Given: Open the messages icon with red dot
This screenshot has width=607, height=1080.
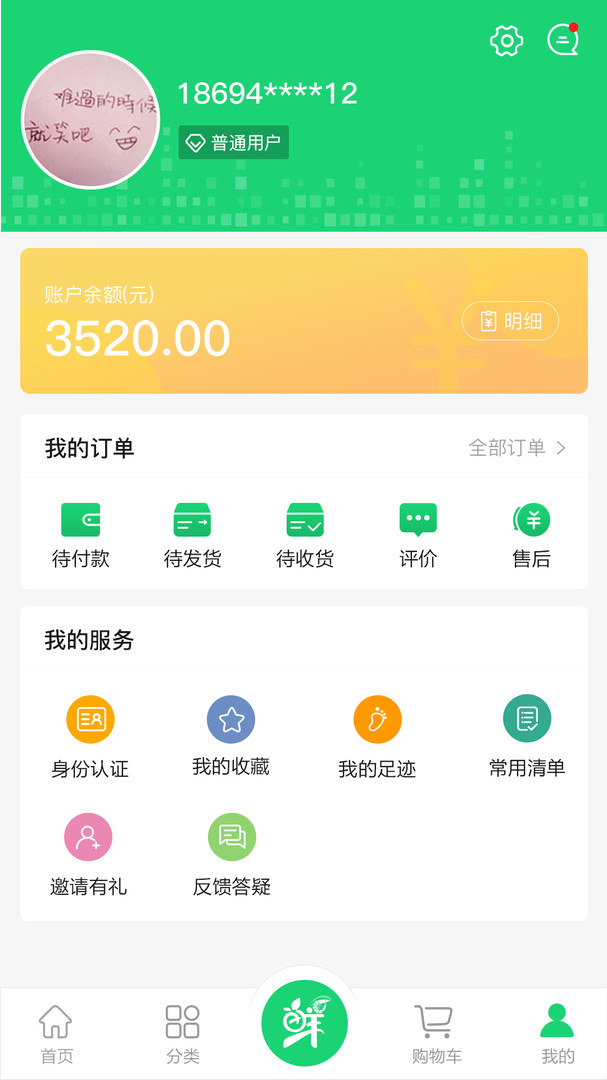Looking at the screenshot, I should (563, 39).
